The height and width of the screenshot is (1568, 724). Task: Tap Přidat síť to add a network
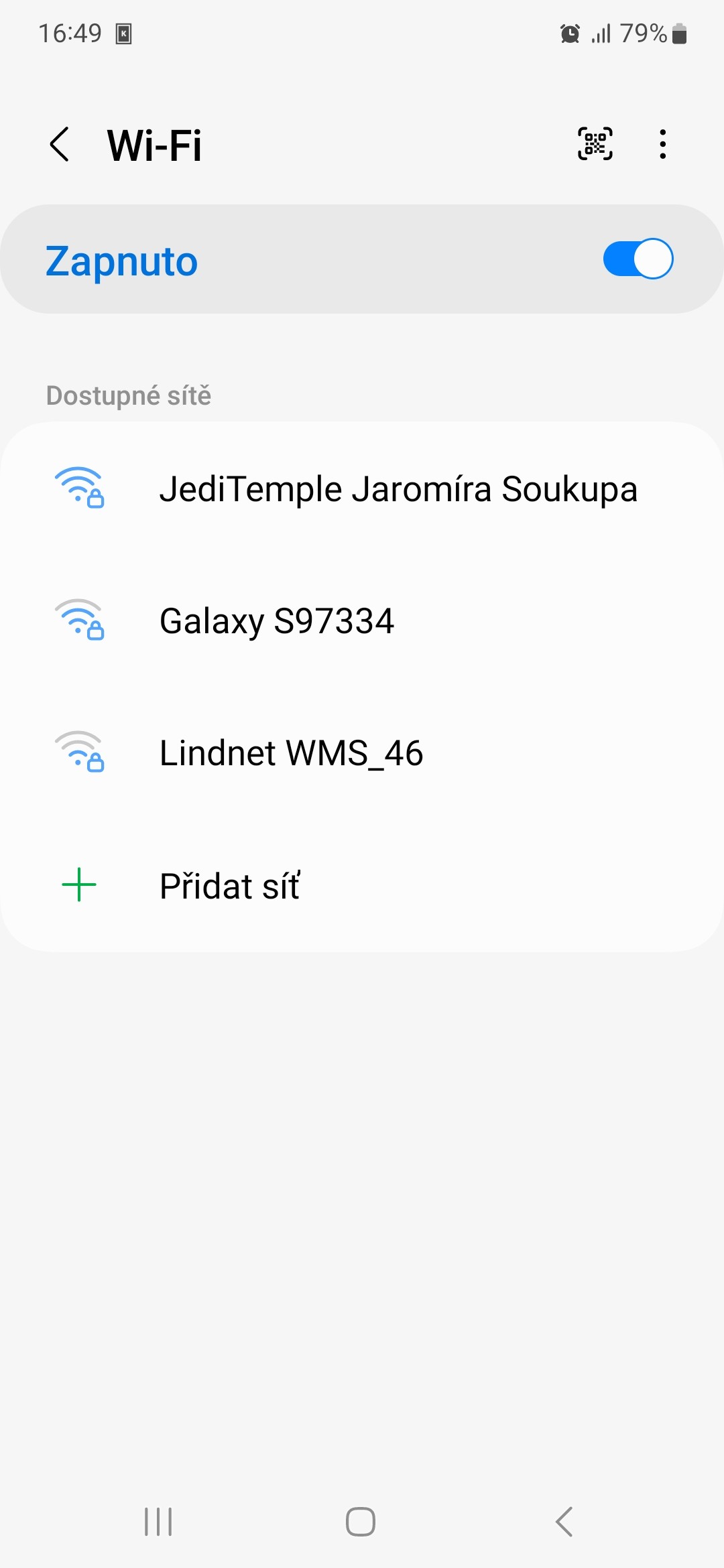click(x=362, y=885)
